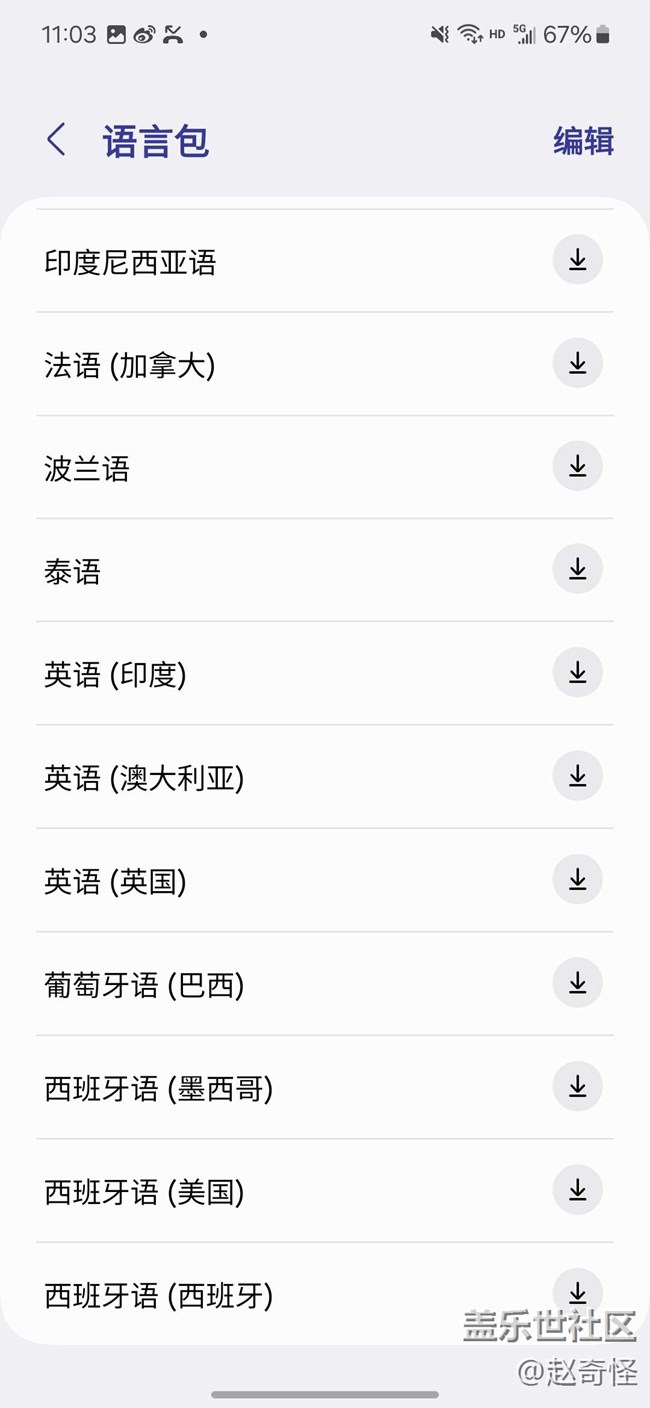Download the 西班牙语 (西班牙) language pack
Viewport: 650px width, 1408px height.
577,1290
